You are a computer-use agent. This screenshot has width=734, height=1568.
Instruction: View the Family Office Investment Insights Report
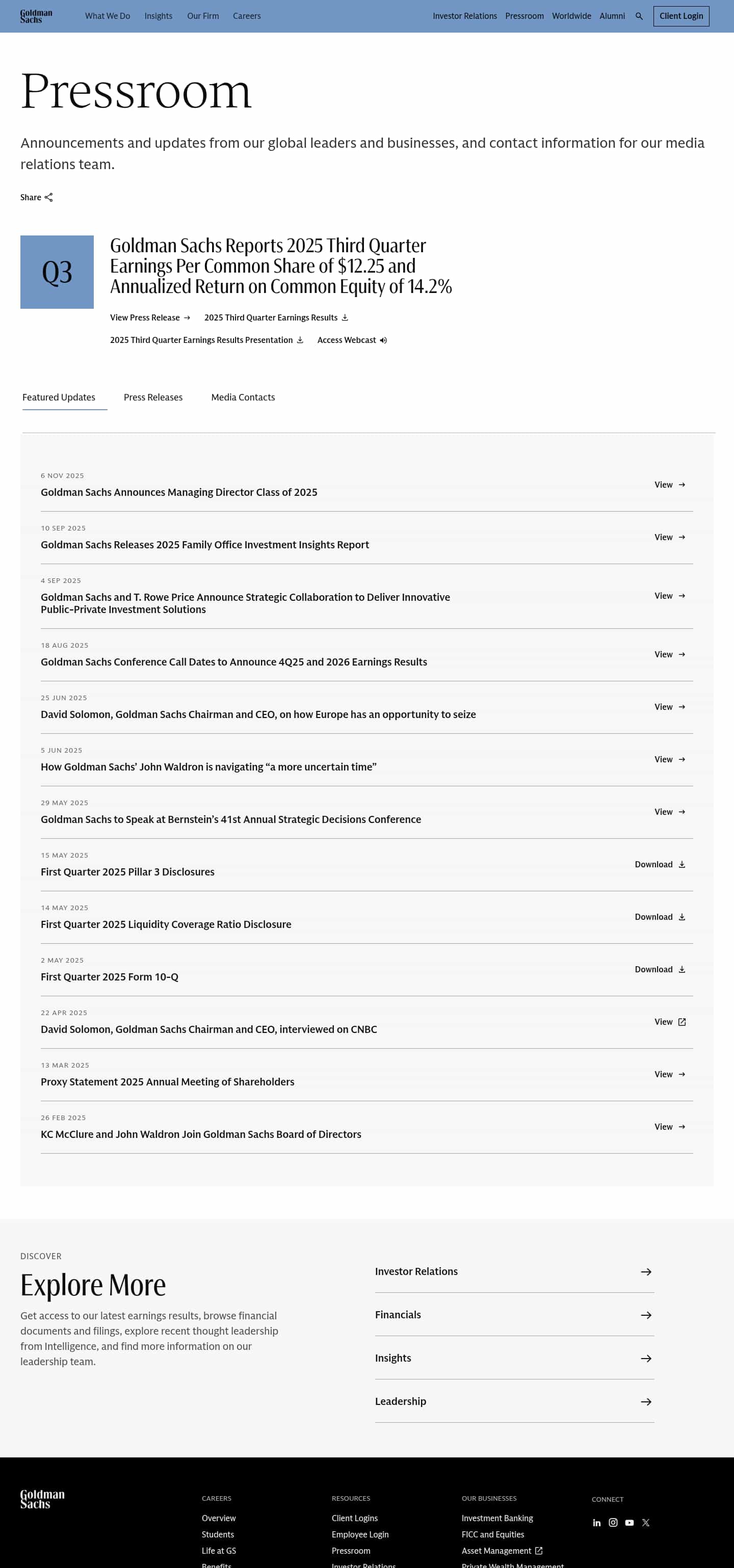669,538
